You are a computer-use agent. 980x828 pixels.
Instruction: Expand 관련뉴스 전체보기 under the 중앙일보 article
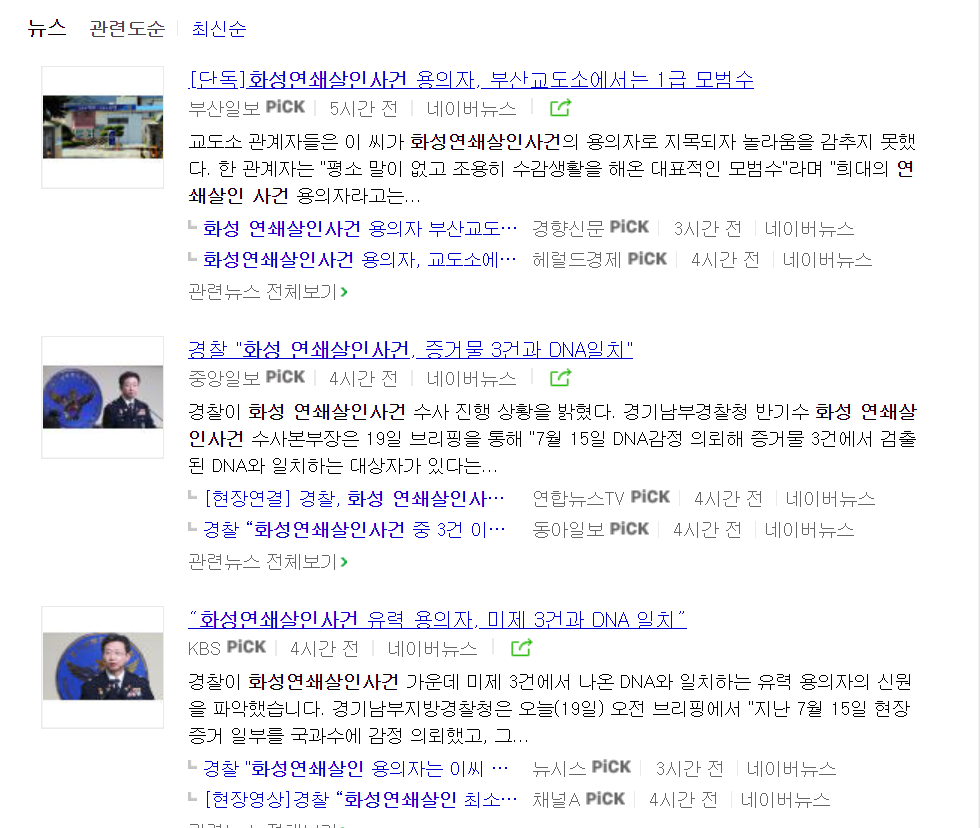(267, 562)
